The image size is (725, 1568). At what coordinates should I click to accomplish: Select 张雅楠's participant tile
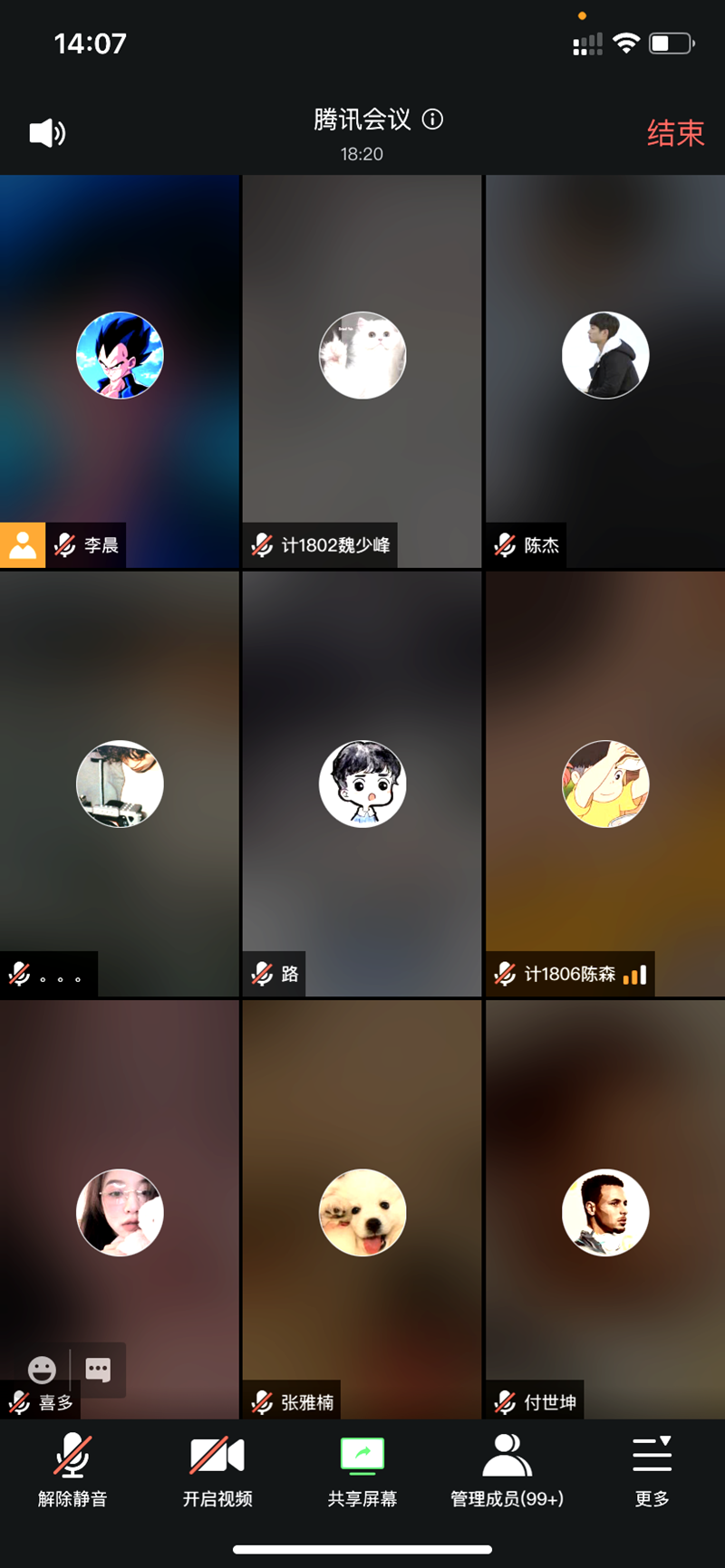(x=362, y=1212)
